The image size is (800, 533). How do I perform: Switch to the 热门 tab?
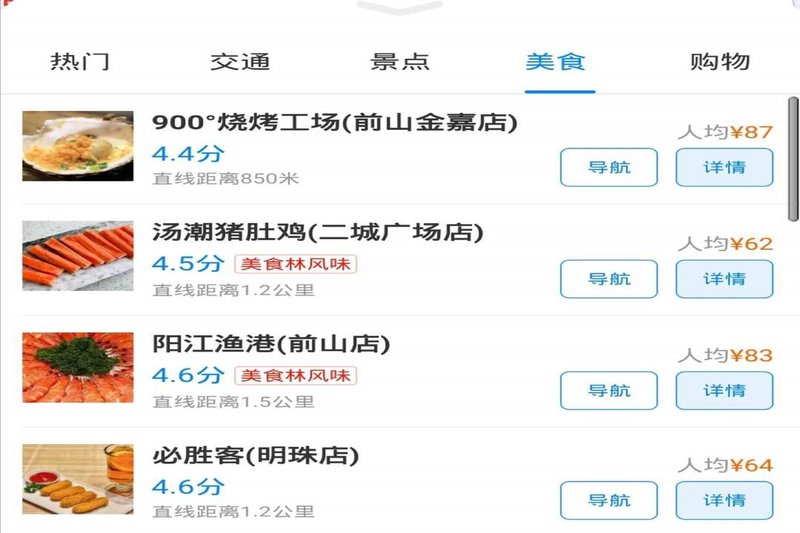80,62
